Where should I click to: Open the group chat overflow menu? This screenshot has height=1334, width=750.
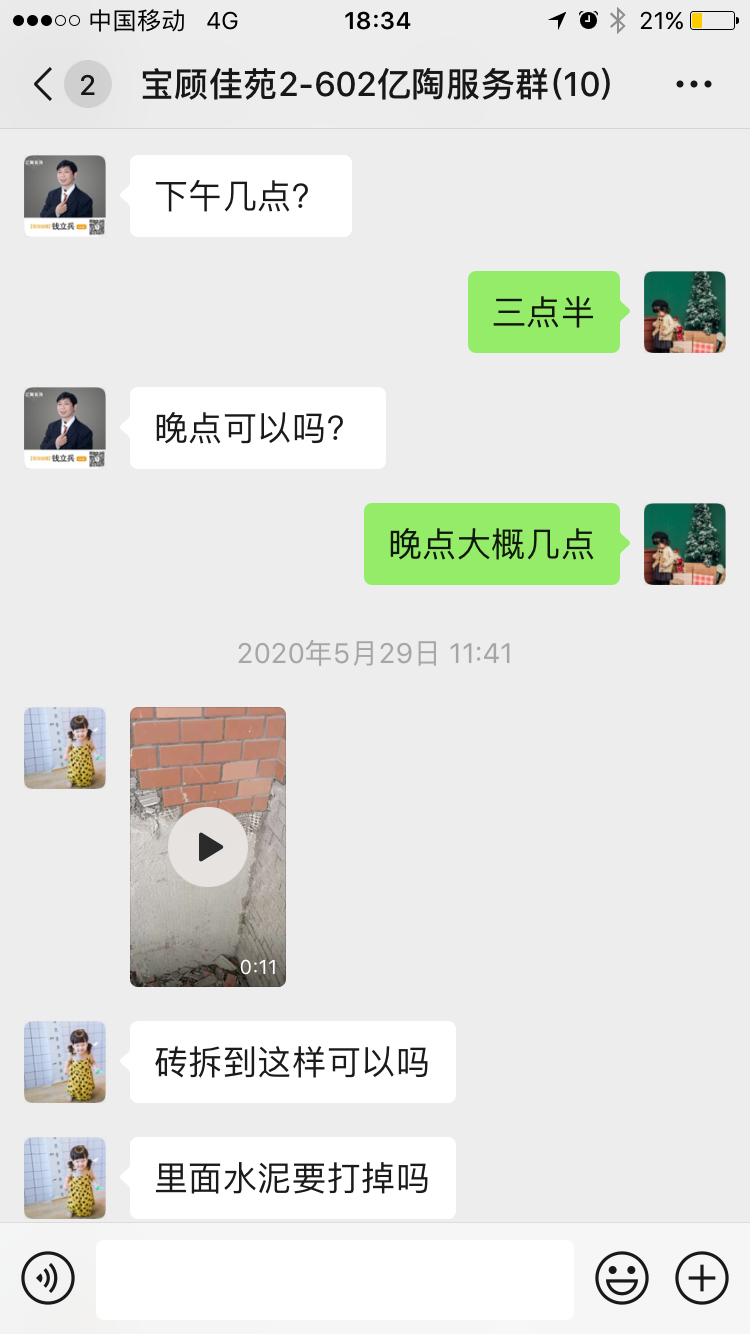(x=693, y=85)
